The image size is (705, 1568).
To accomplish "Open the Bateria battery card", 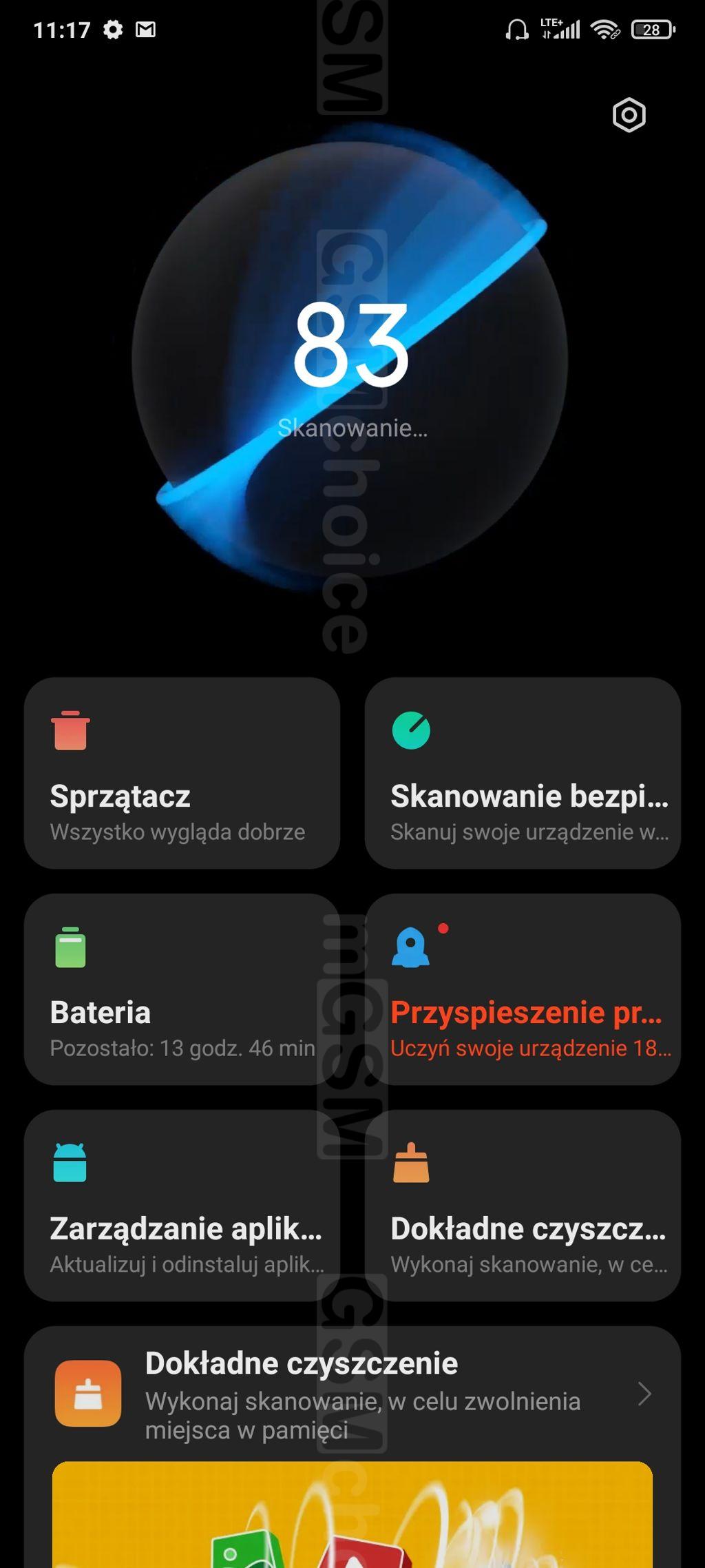I will (182, 989).
